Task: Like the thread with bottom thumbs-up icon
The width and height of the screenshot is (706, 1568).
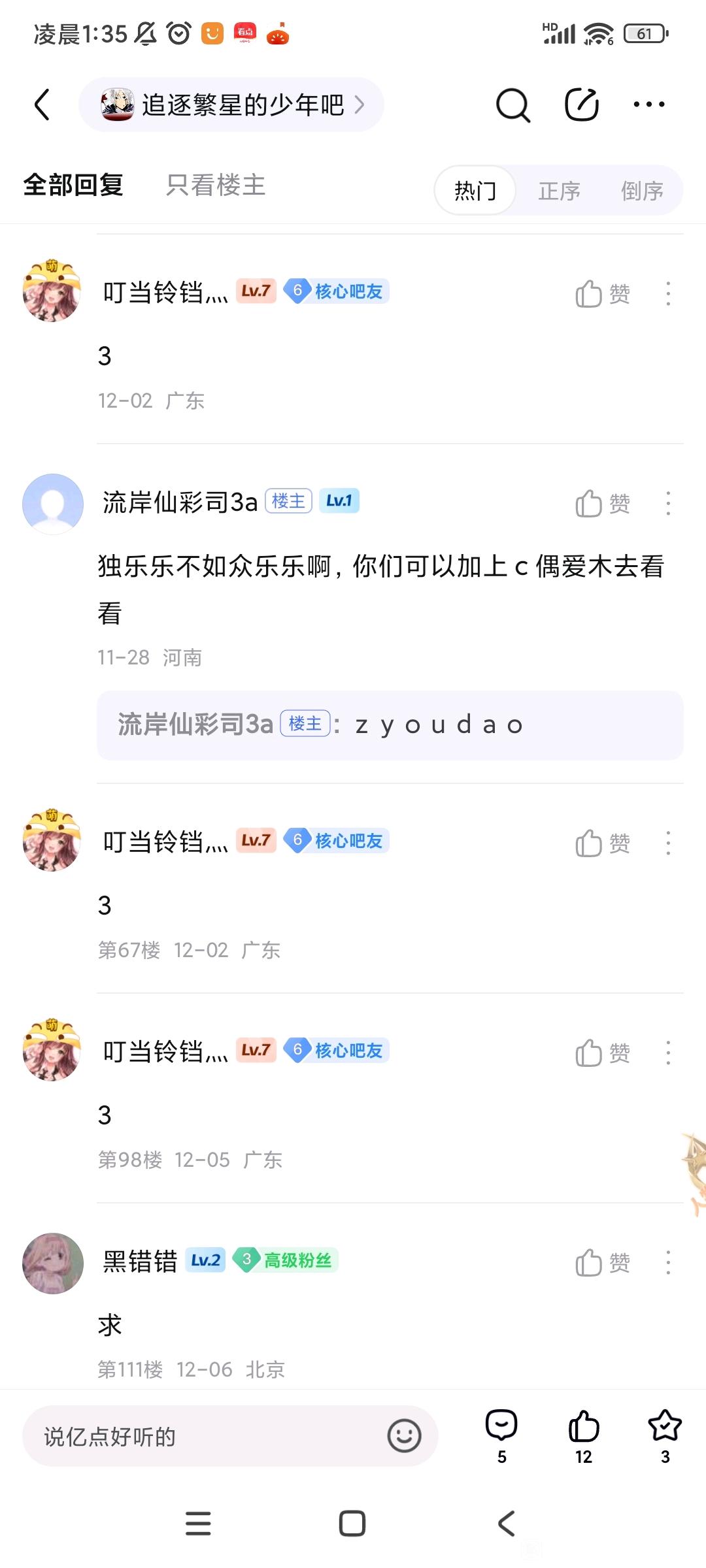Action: point(583,1435)
